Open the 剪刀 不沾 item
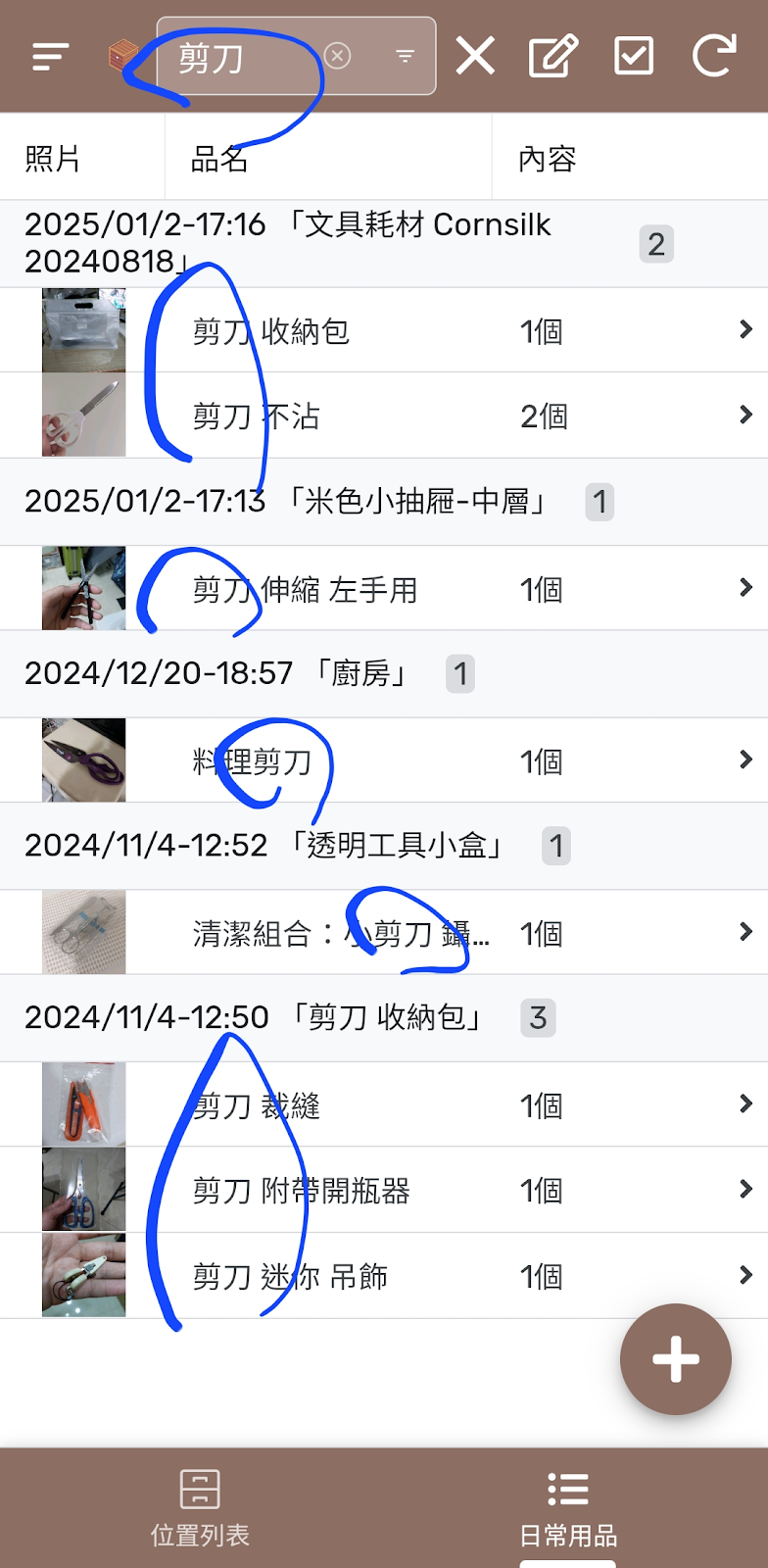Image resolution: width=768 pixels, height=1568 pixels. [x=384, y=416]
